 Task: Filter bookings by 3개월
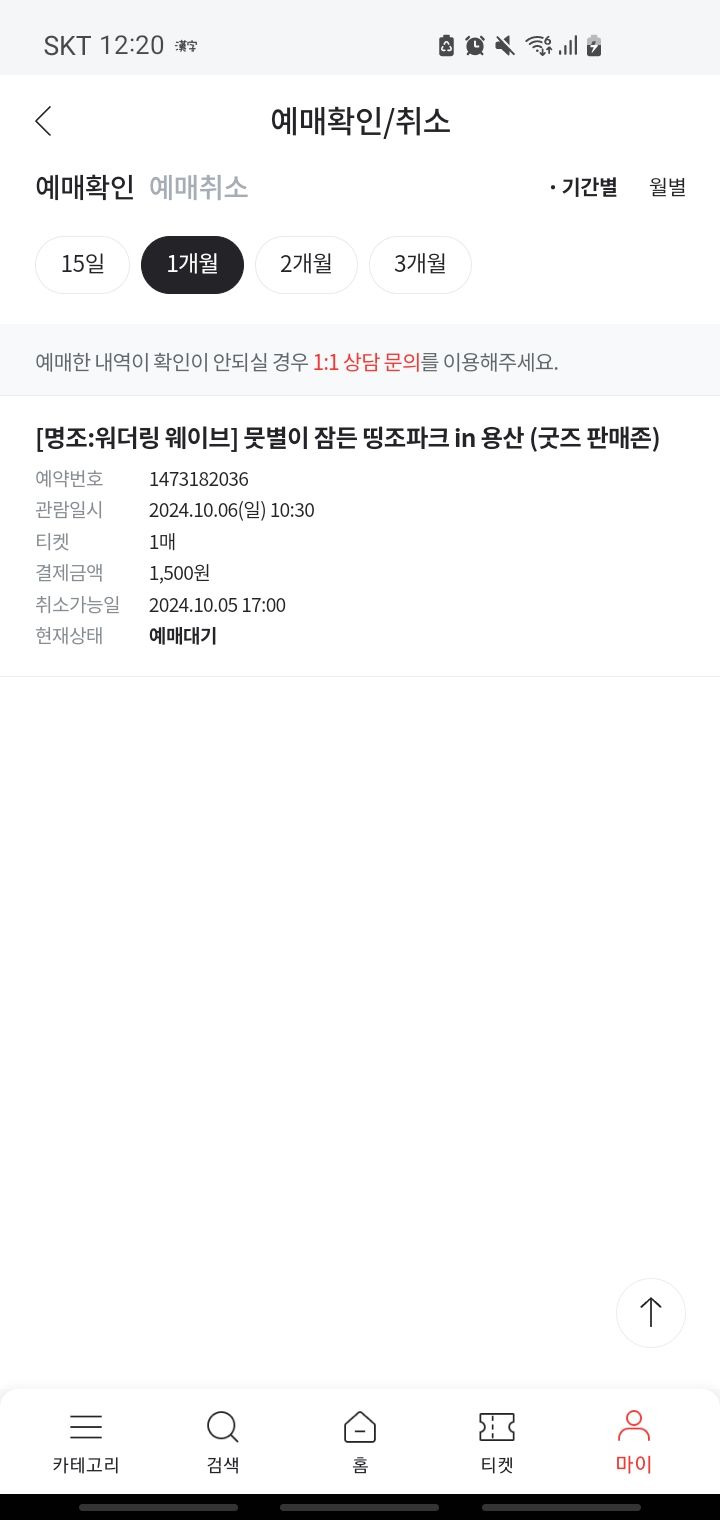pos(420,265)
